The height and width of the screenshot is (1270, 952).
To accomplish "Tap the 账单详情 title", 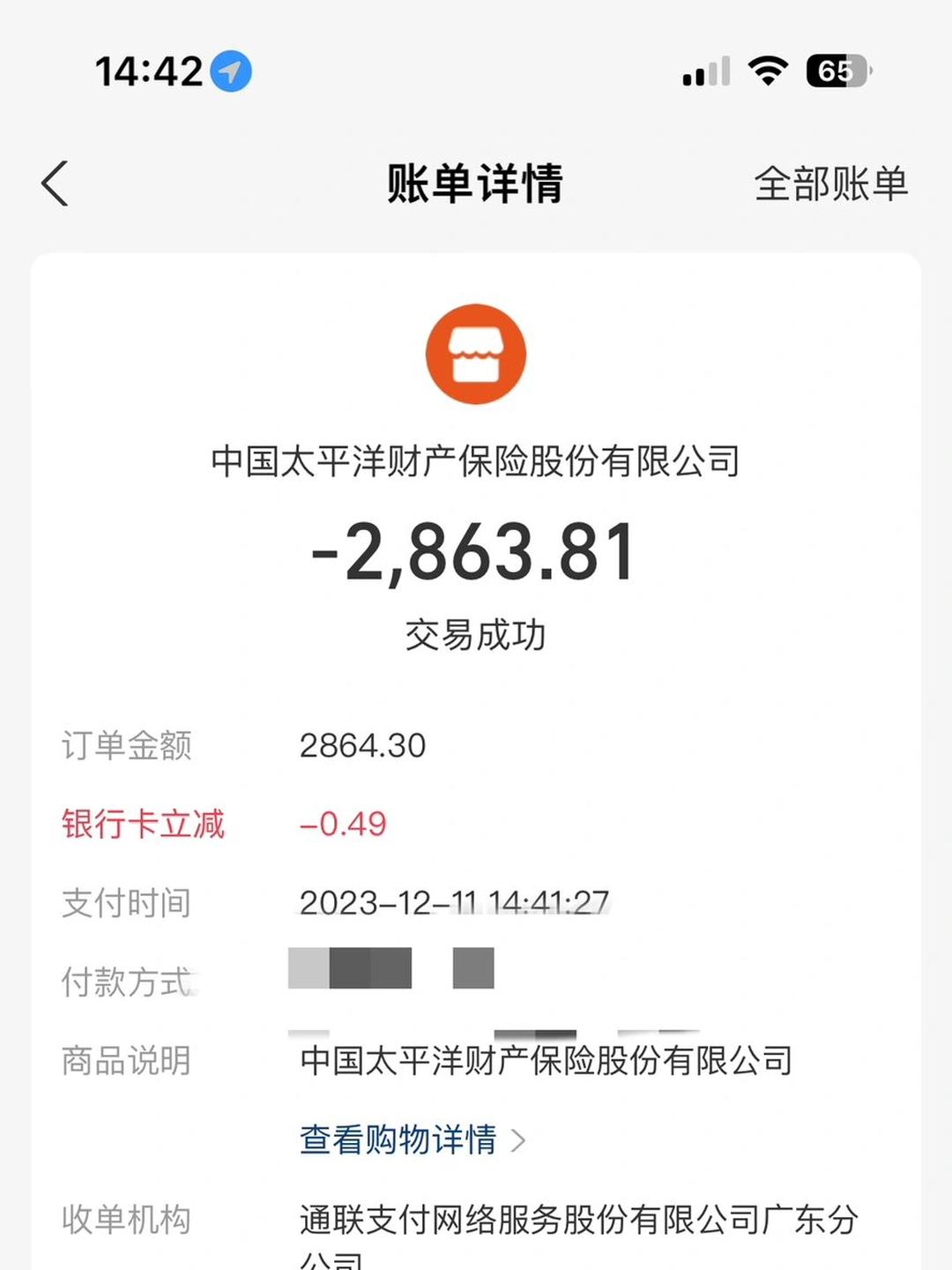I will [476, 183].
